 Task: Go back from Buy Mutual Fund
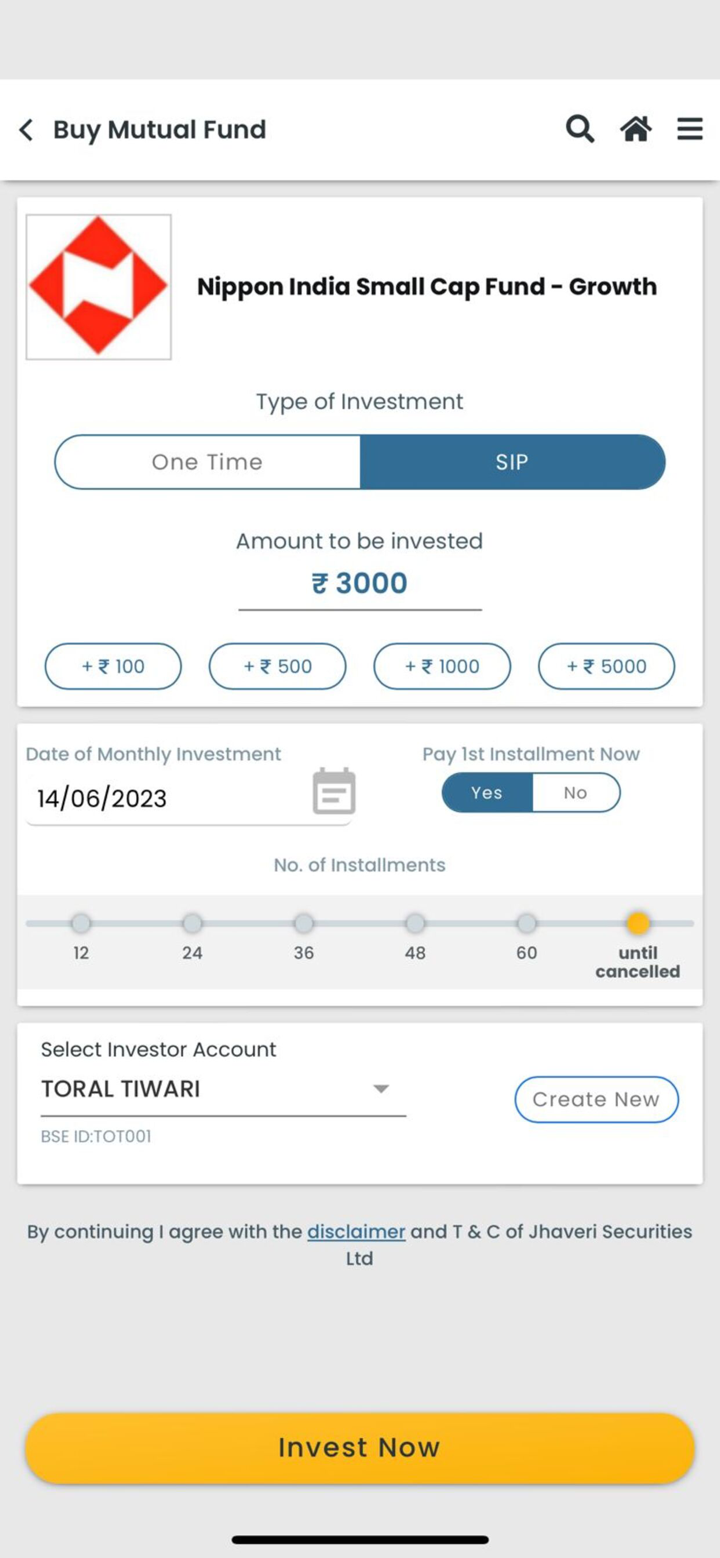tap(27, 130)
